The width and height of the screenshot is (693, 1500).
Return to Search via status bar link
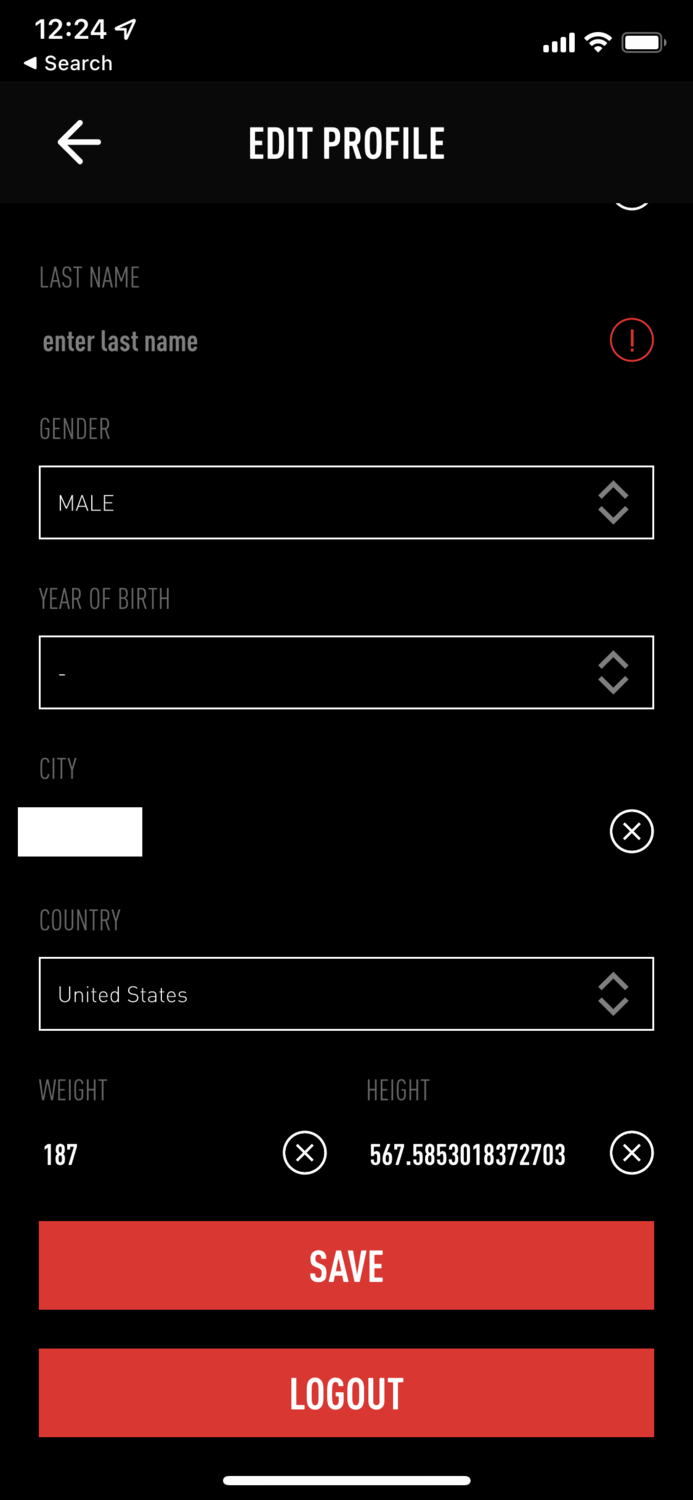point(68,63)
